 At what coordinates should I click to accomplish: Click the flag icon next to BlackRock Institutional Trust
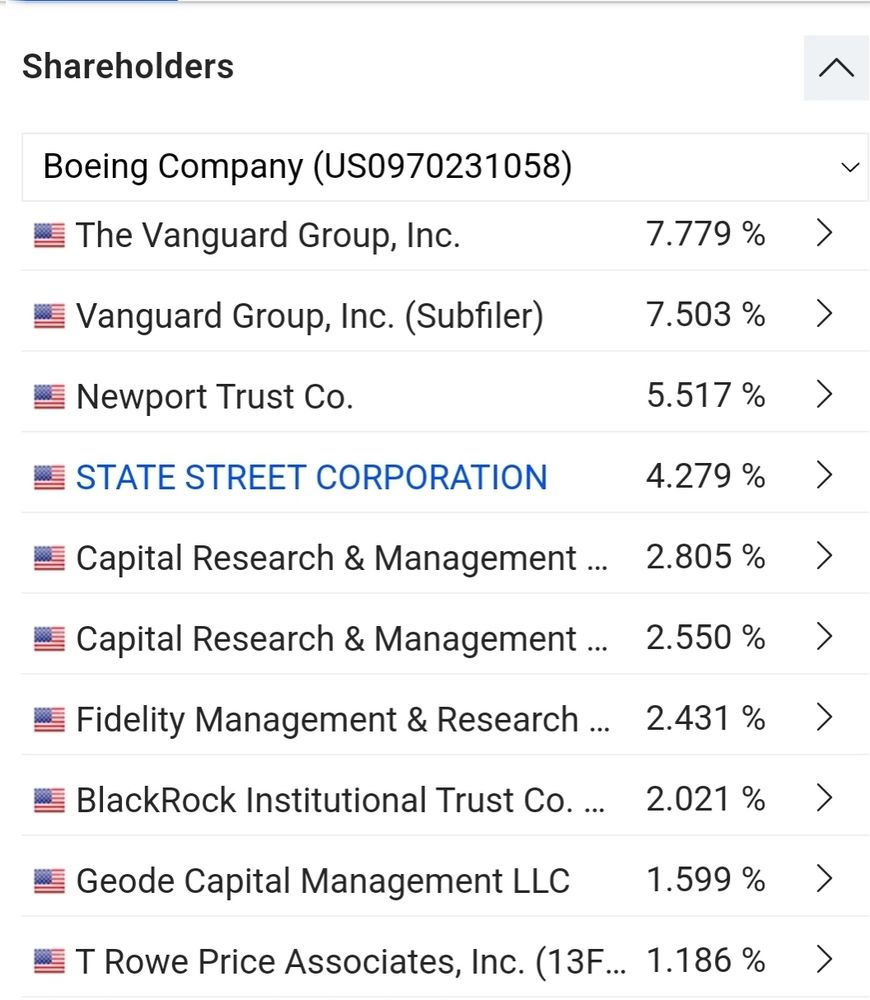coord(52,799)
